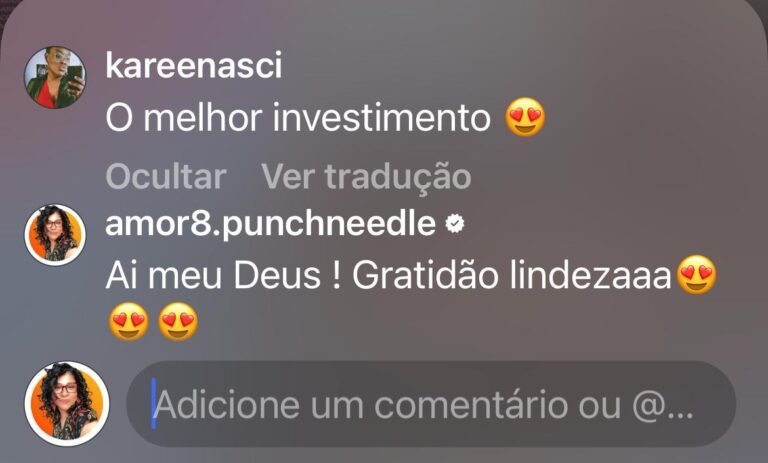Tap Ver tradução under kareenasci's comment
768x463 pixels.
tap(365, 177)
